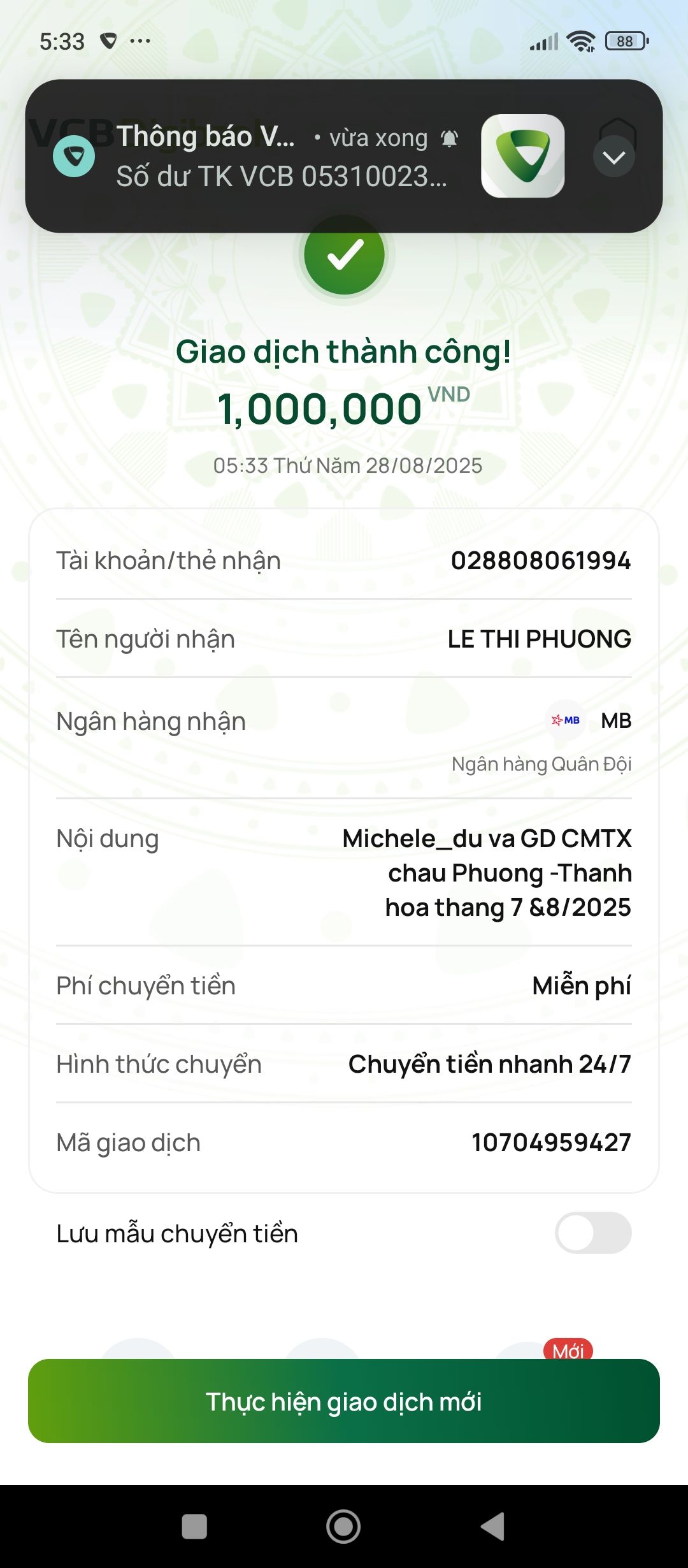
Task: Tap Thực hiện giao dịch mới button
Action: tap(344, 1401)
